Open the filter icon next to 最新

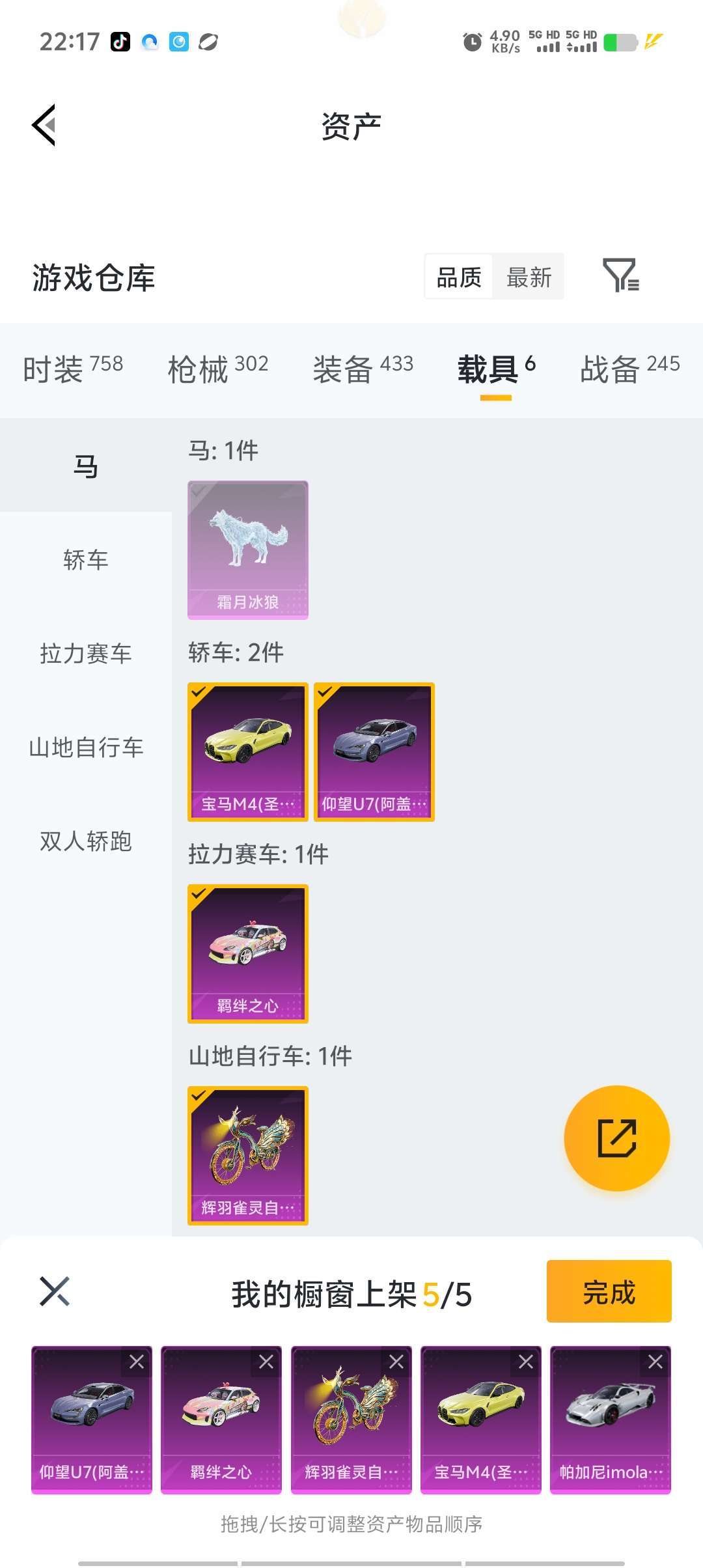(x=620, y=275)
